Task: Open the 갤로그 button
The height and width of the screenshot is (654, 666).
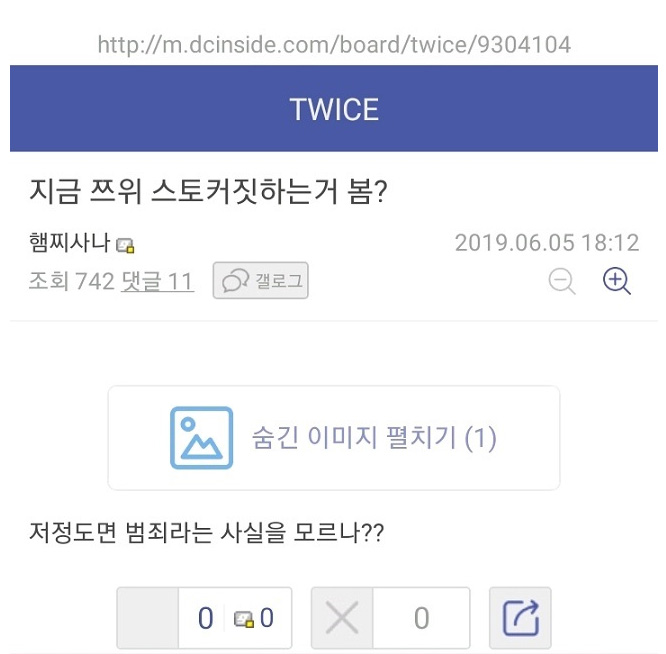Action: (x=261, y=282)
